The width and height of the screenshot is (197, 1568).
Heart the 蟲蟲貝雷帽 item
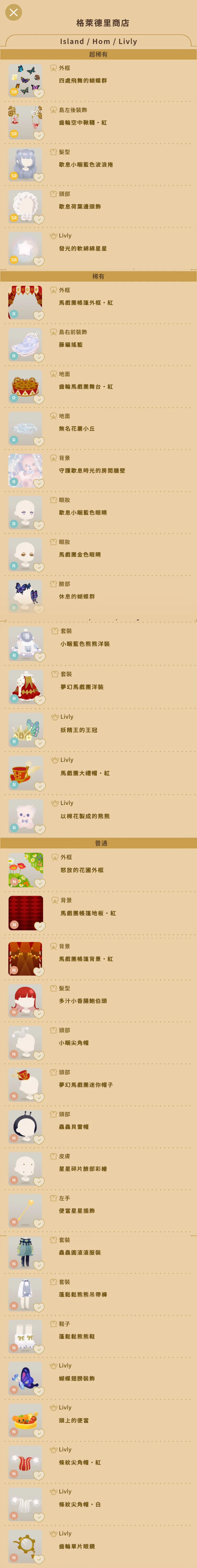point(38,1140)
